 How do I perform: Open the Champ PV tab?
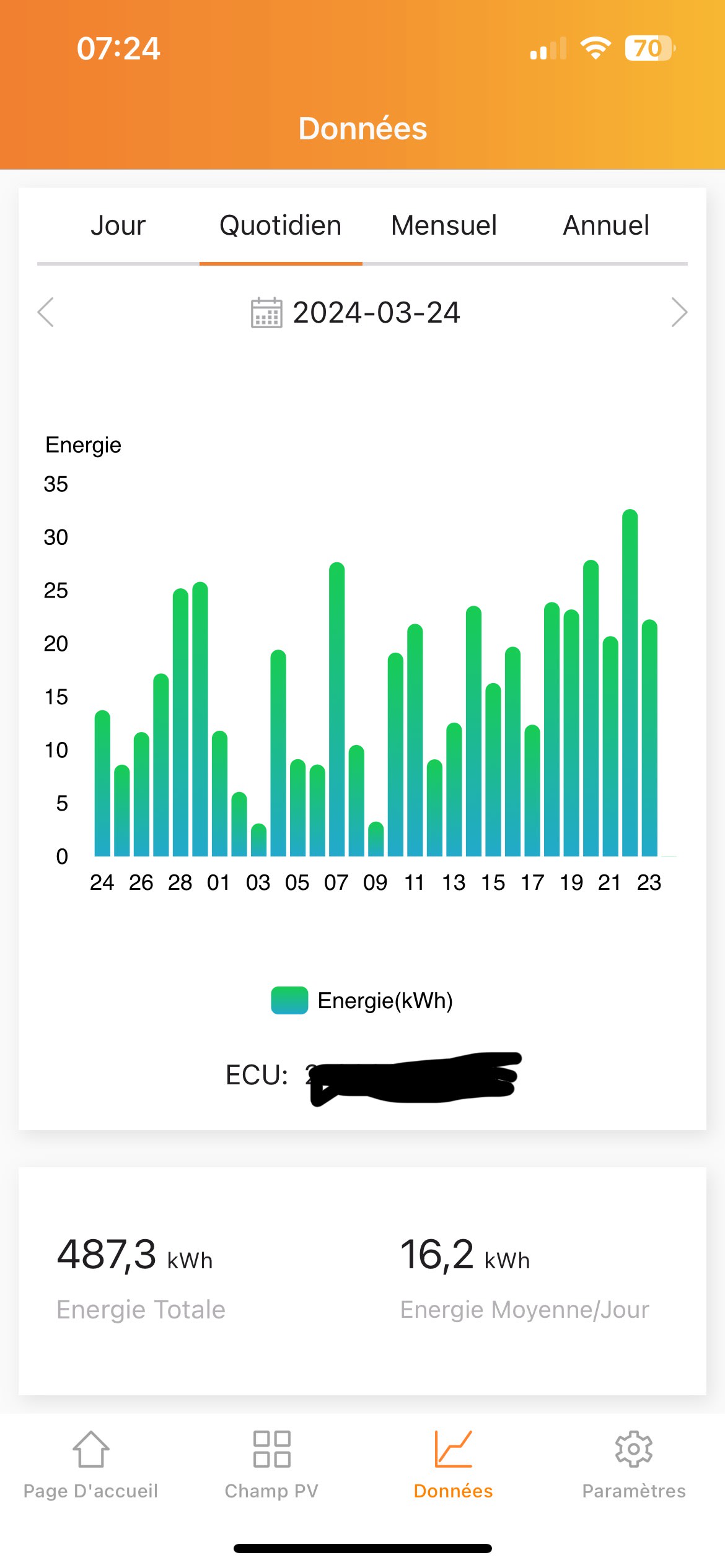(271, 1465)
